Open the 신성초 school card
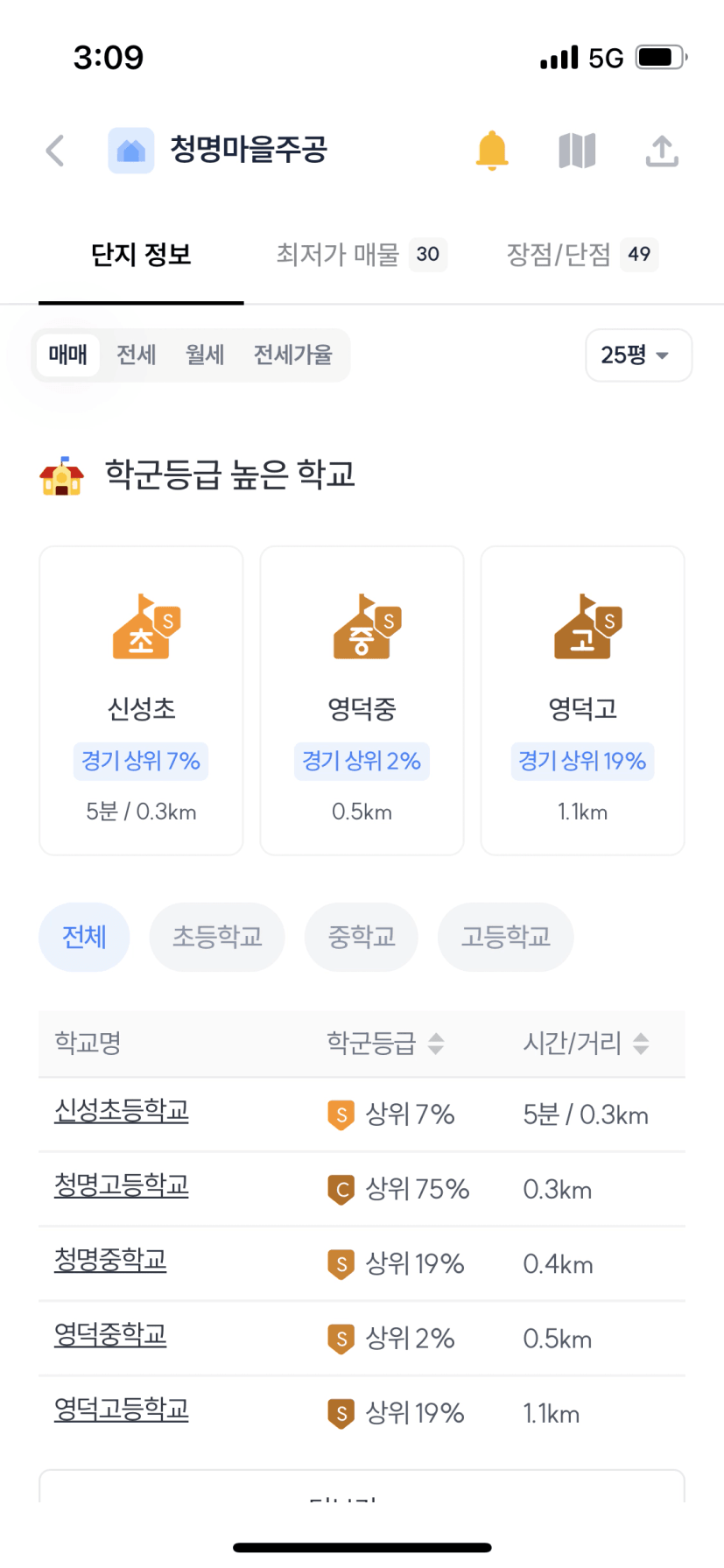 tap(141, 700)
